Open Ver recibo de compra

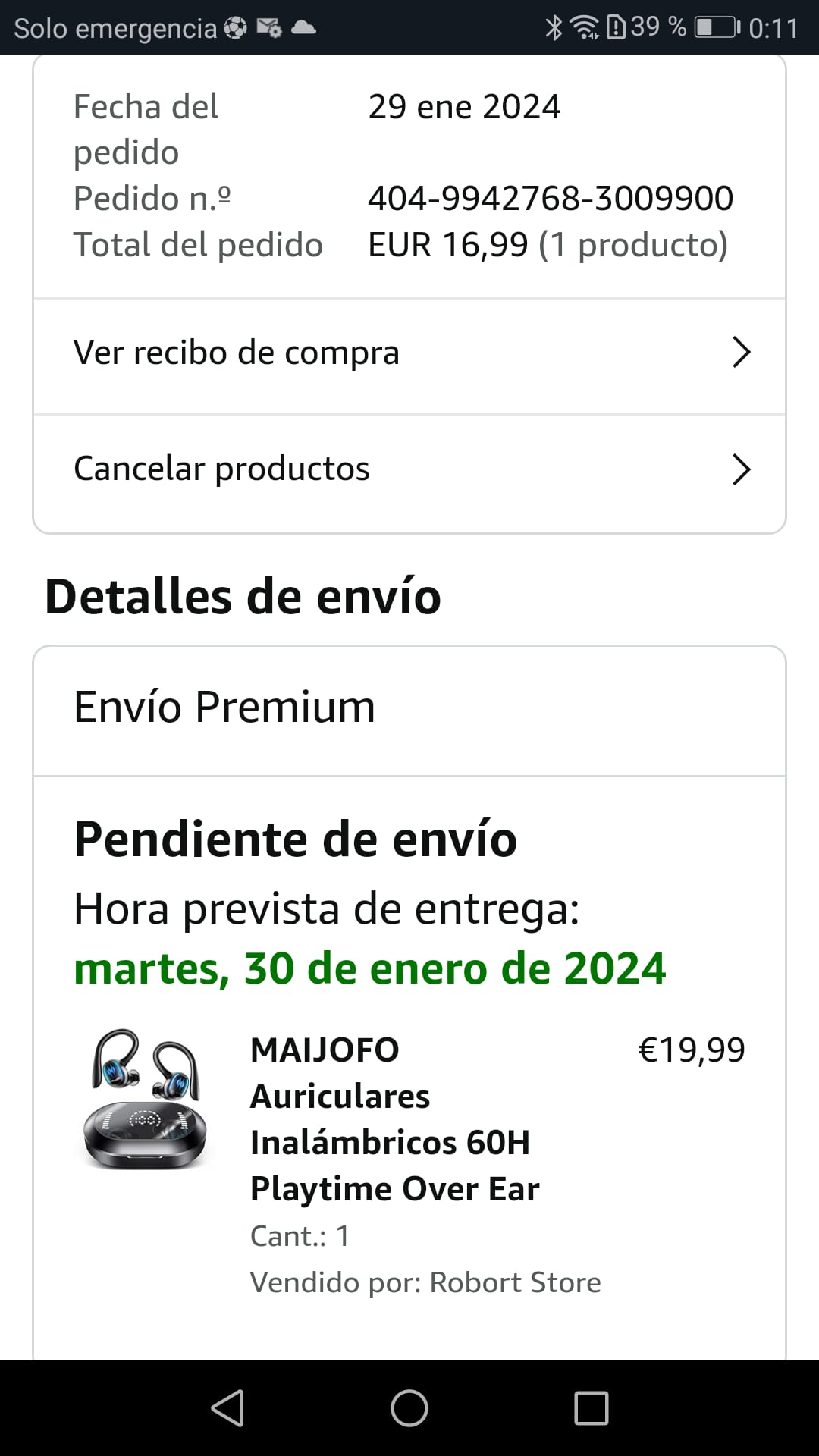point(409,353)
